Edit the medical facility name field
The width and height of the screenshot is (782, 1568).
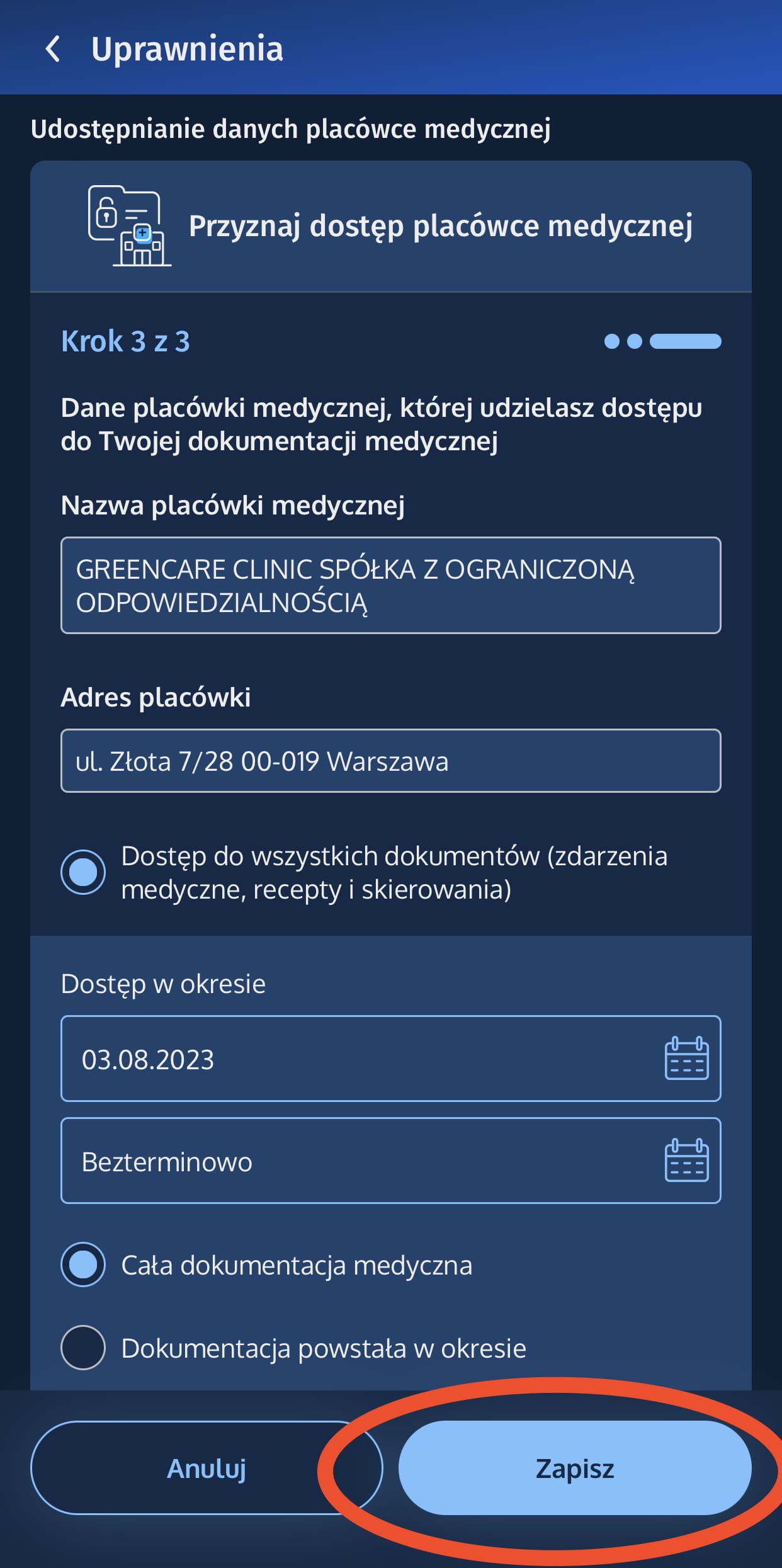tap(390, 585)
